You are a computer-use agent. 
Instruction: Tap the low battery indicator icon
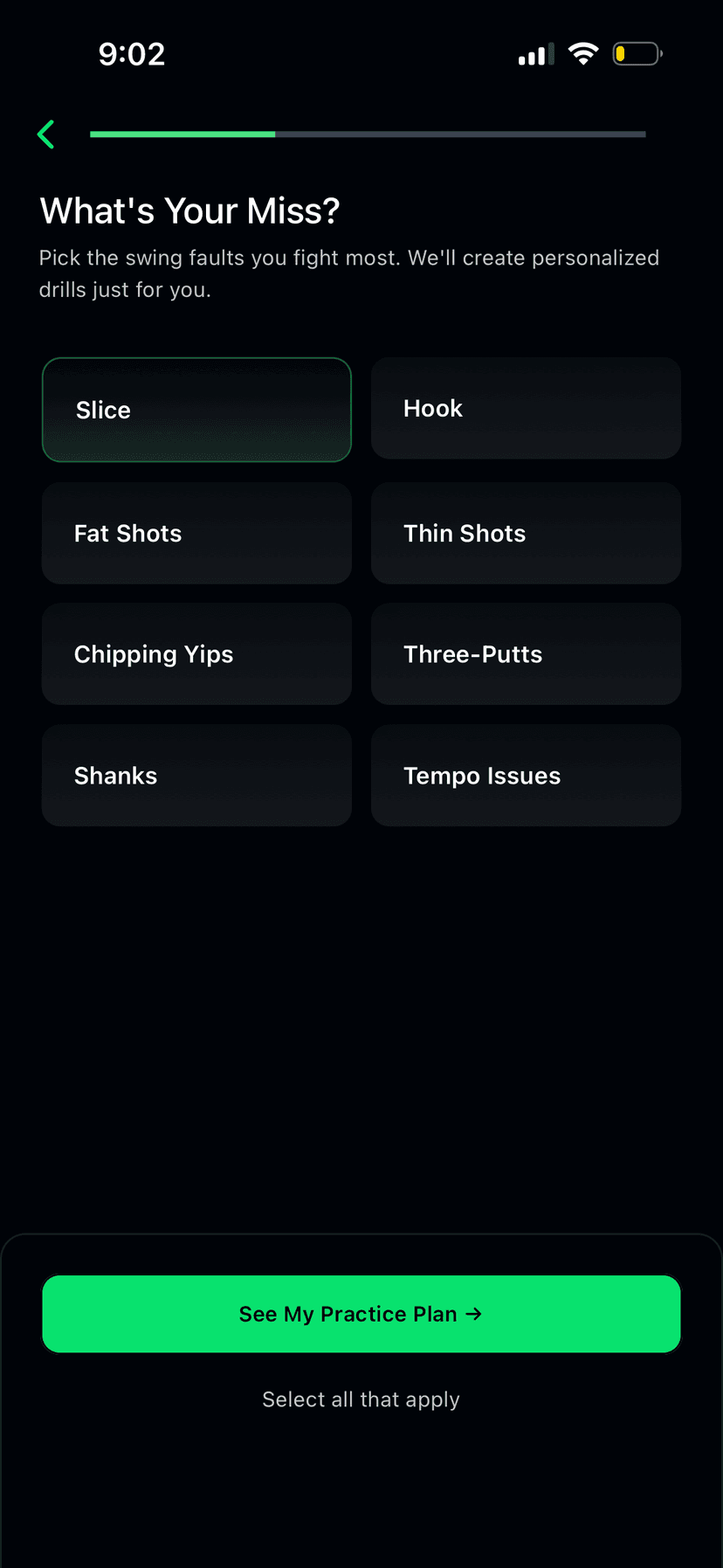(637, 52)
